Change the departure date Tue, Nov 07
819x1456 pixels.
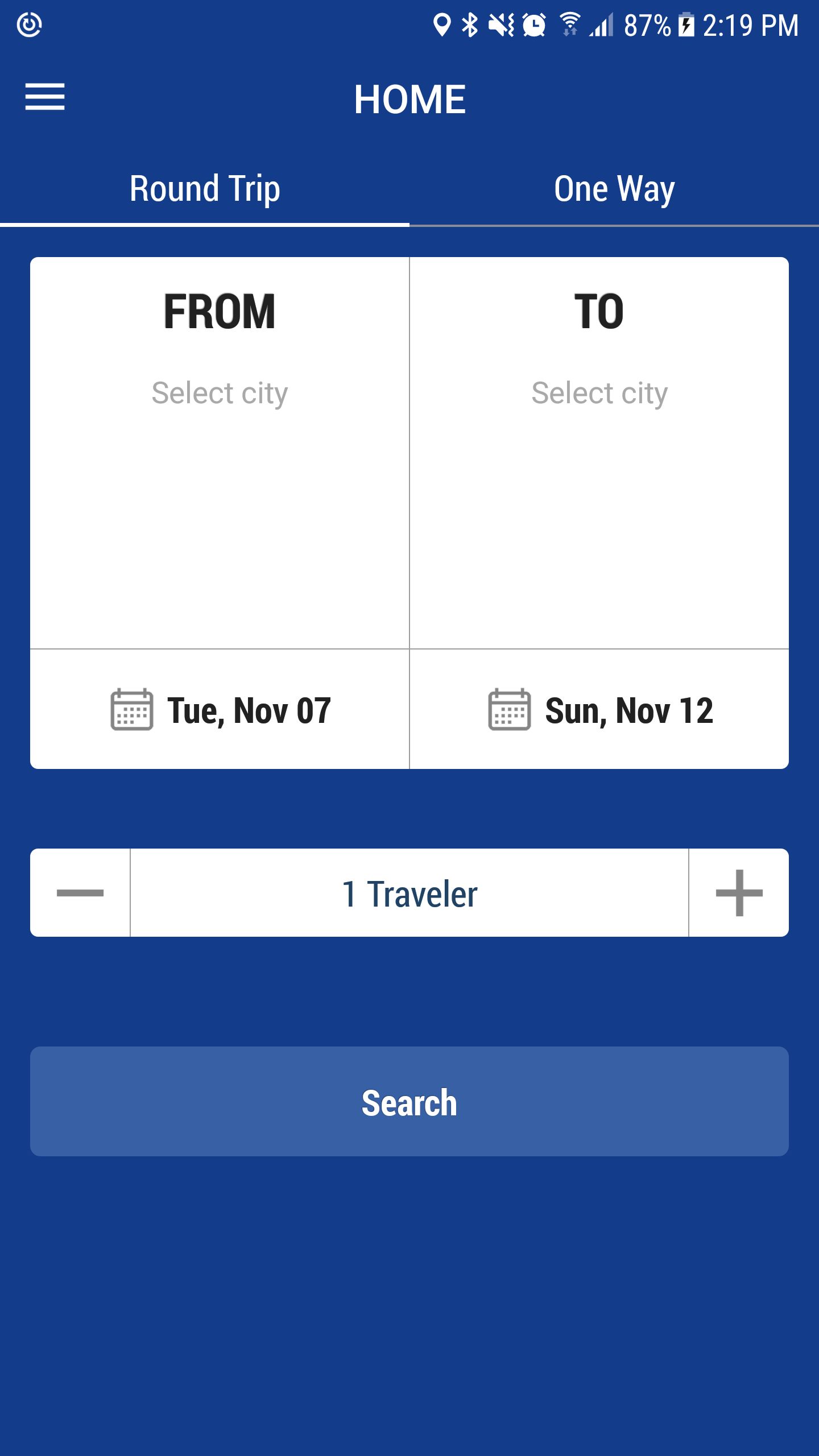tap(221, 710)
